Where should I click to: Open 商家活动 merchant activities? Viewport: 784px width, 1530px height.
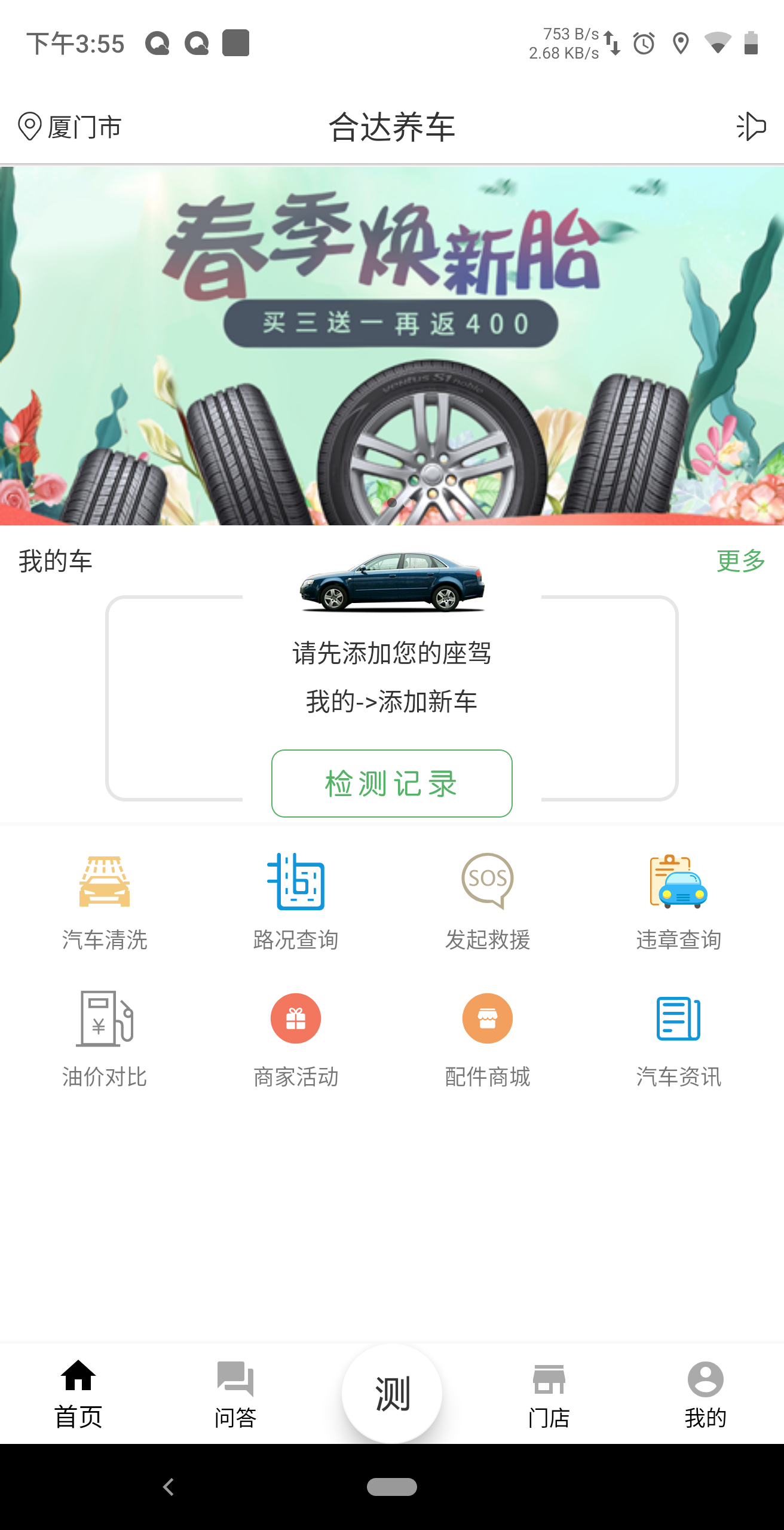(x=296, y=1039)
